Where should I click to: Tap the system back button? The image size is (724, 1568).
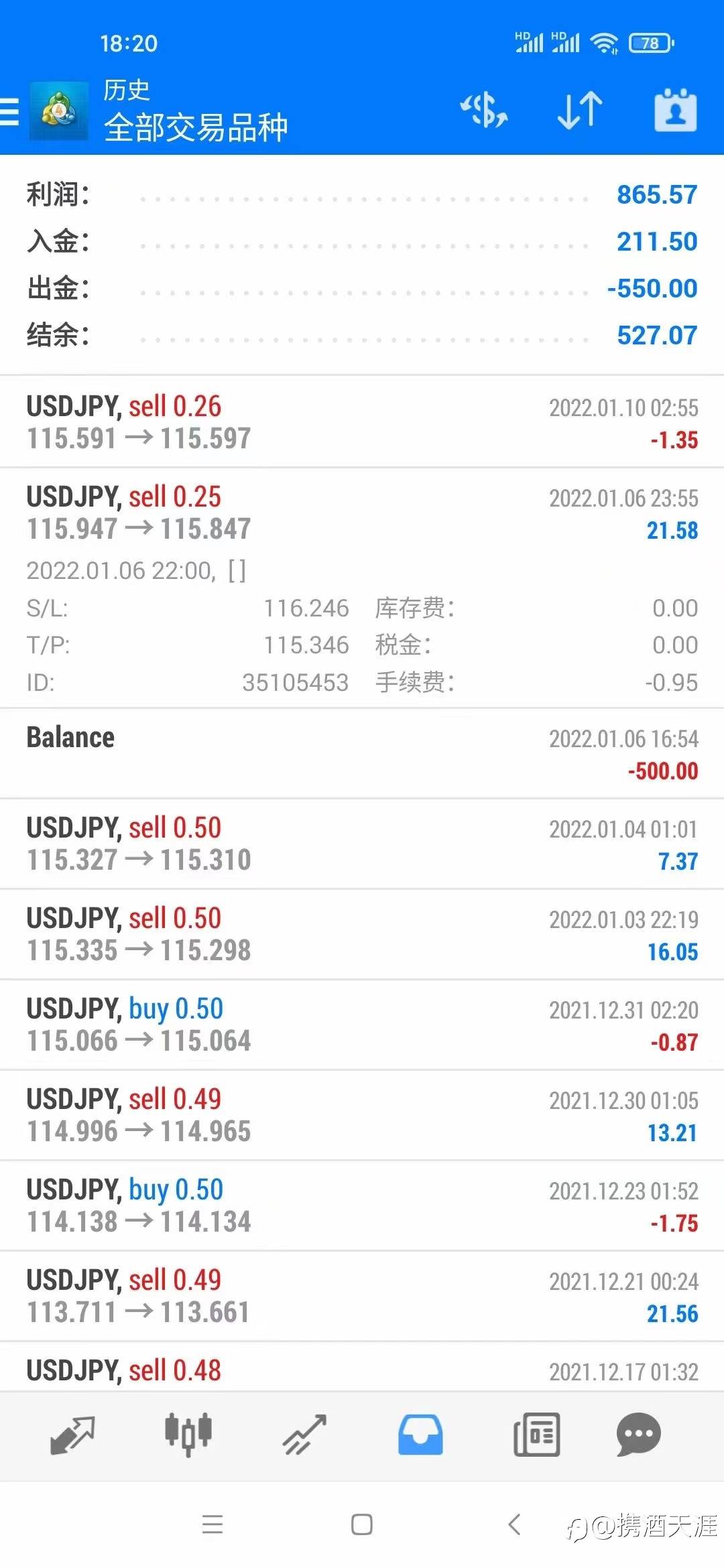[x=514, y=1524]
